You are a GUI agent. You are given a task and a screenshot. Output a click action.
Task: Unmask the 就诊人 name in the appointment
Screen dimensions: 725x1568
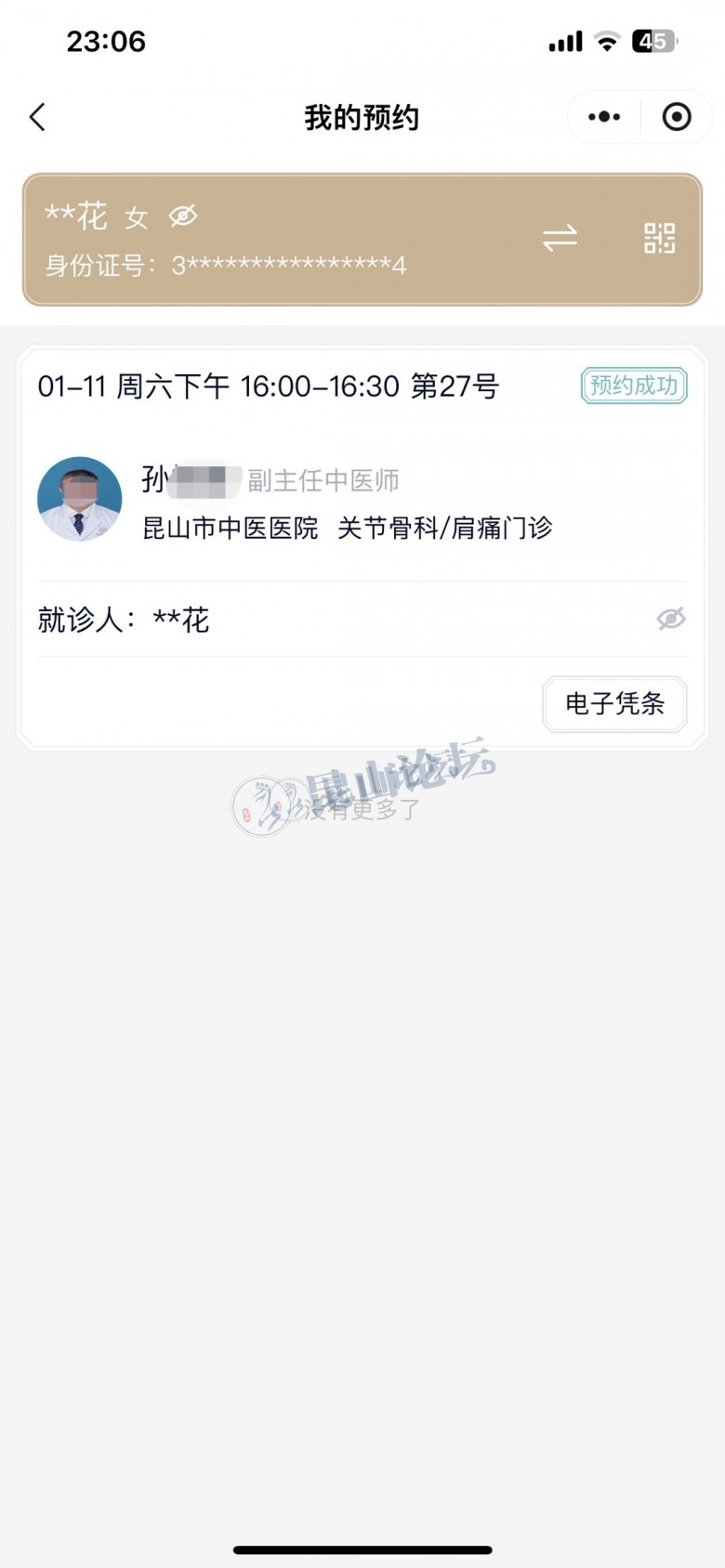(670, 619)
